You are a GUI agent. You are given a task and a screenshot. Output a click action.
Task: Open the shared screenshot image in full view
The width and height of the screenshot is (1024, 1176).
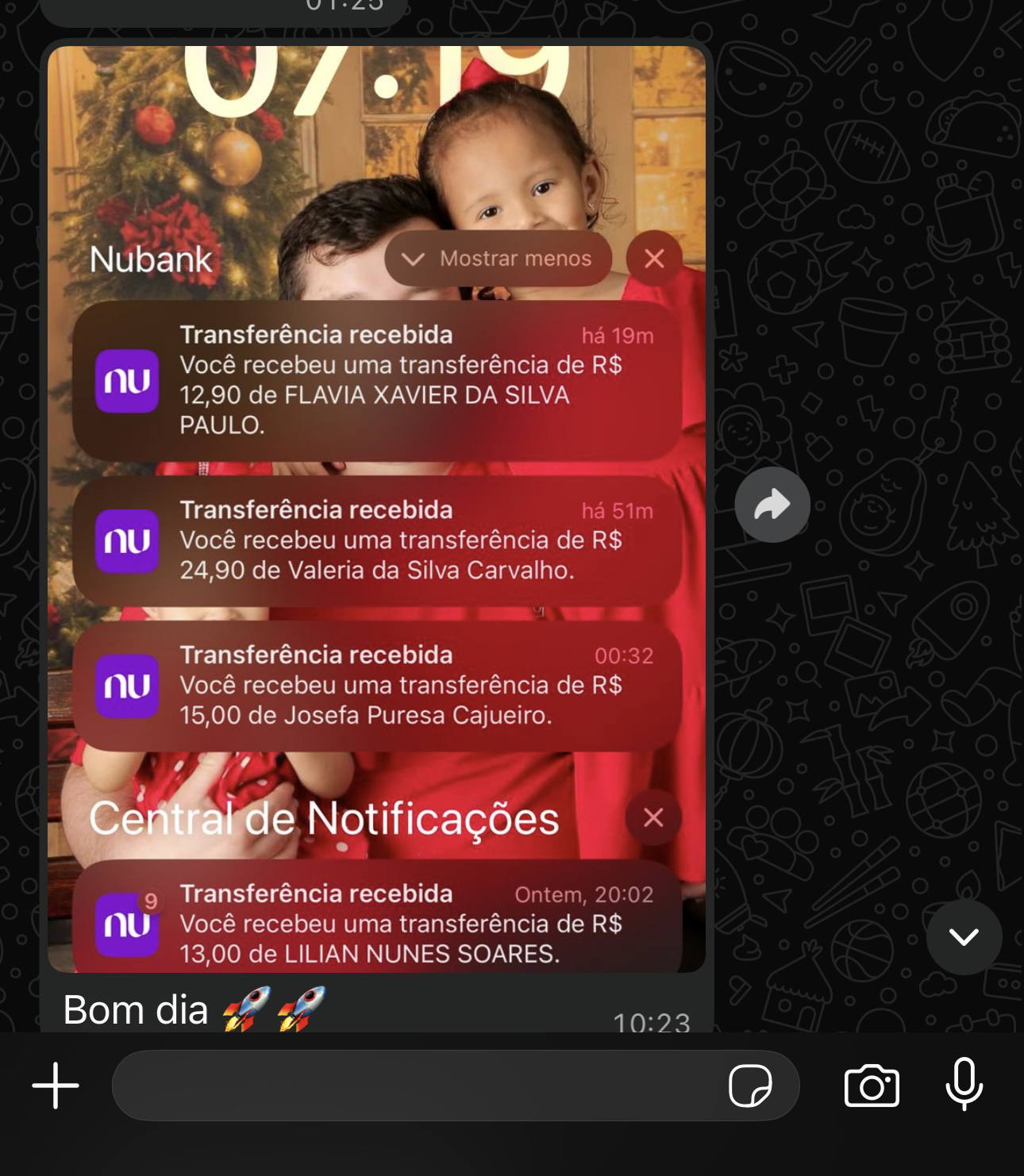(x=376, y=508)
